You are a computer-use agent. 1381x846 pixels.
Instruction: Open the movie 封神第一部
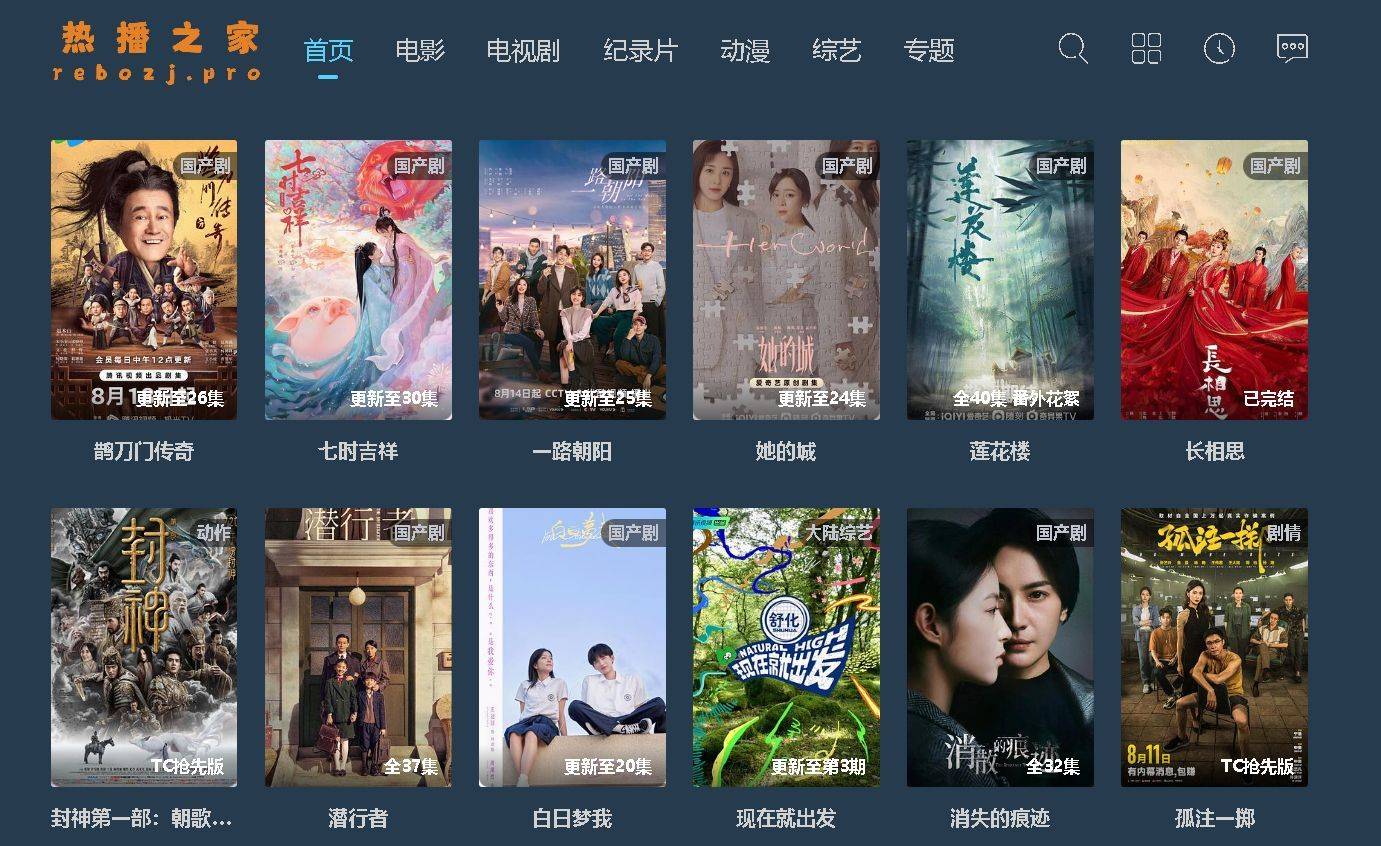(x=144, y=647)
